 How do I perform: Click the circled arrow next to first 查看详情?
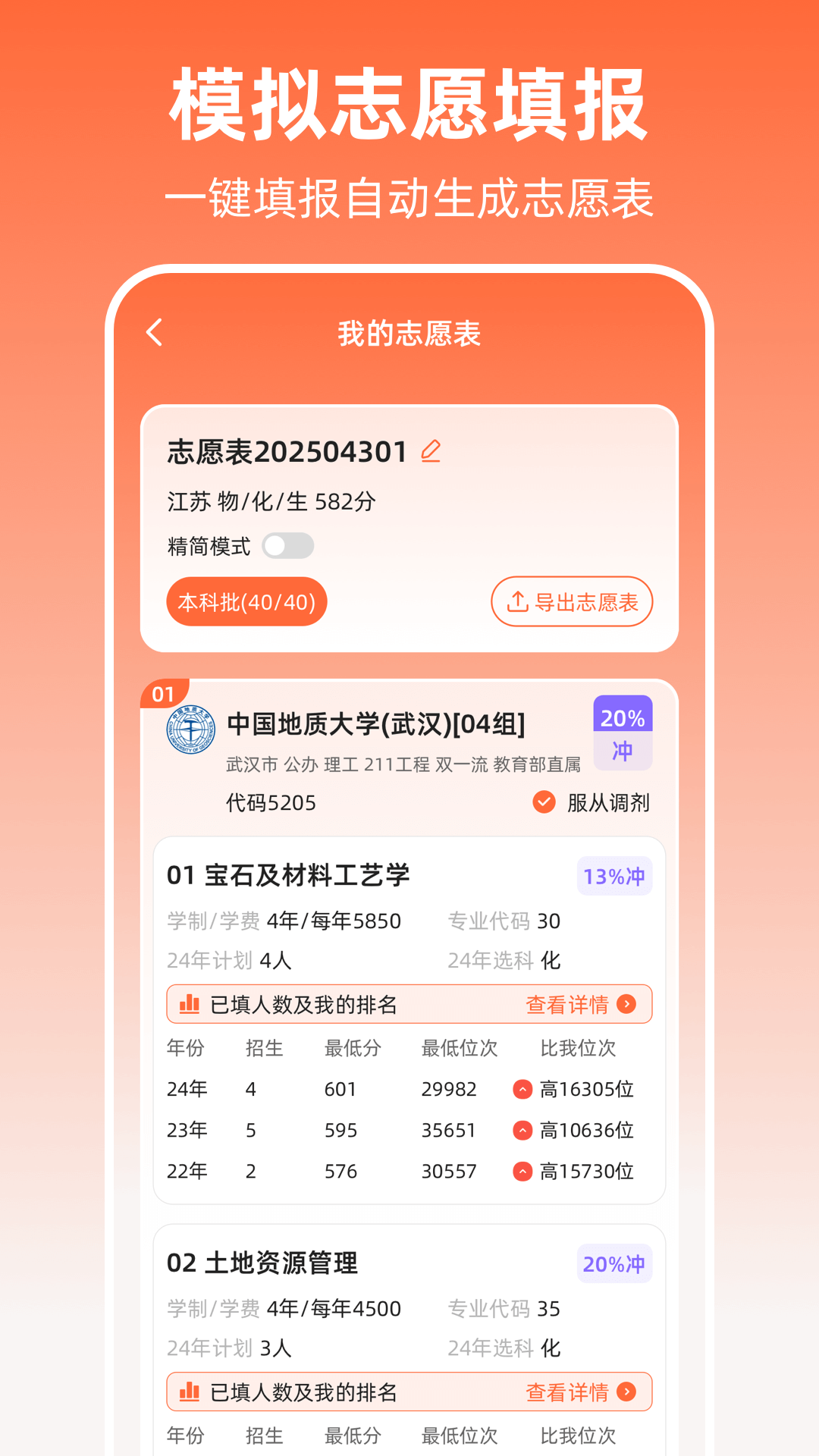(x=627, y=1003)
